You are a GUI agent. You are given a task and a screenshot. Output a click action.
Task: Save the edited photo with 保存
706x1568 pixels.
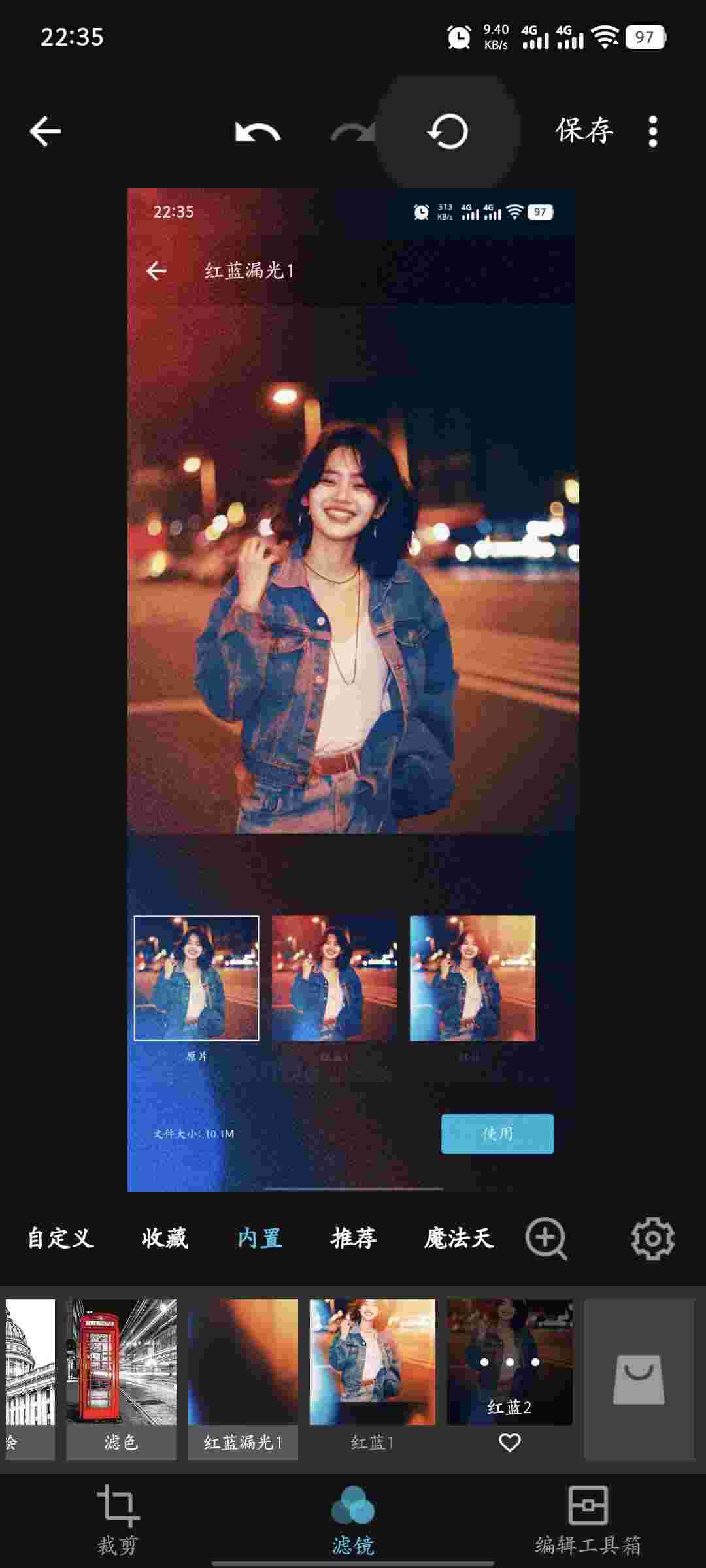pyautogui.click(x=584, y=131)
